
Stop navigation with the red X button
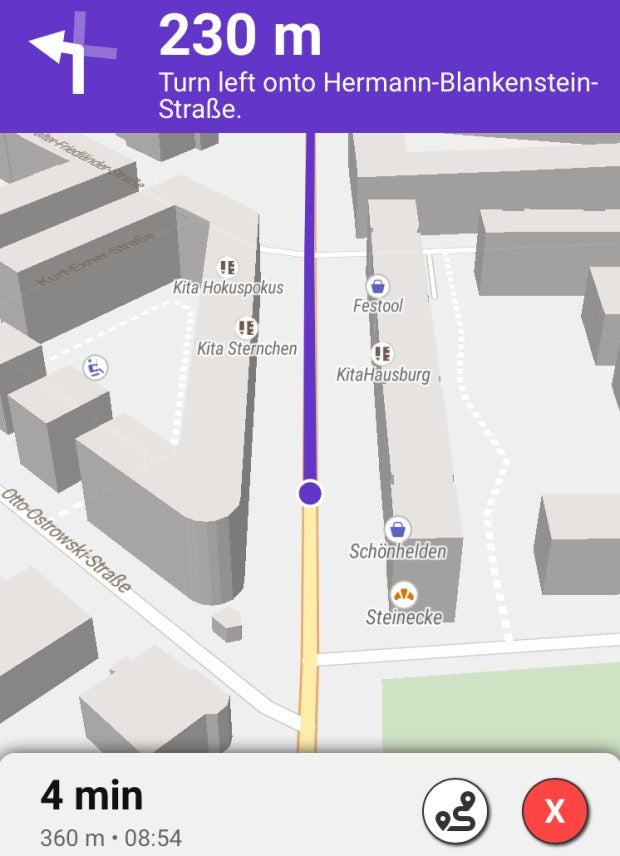[554, 810]
